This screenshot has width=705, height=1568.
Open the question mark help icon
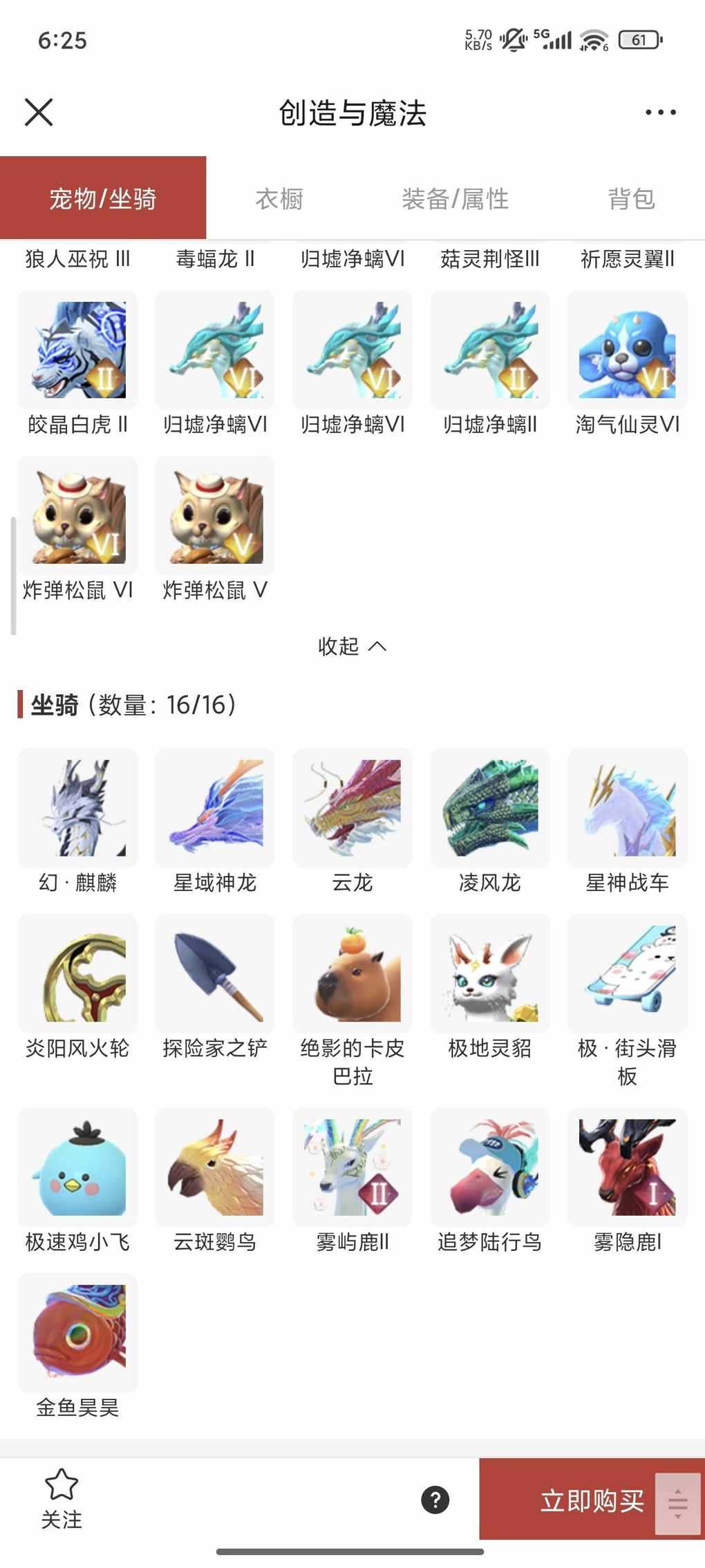(435, 1500)
